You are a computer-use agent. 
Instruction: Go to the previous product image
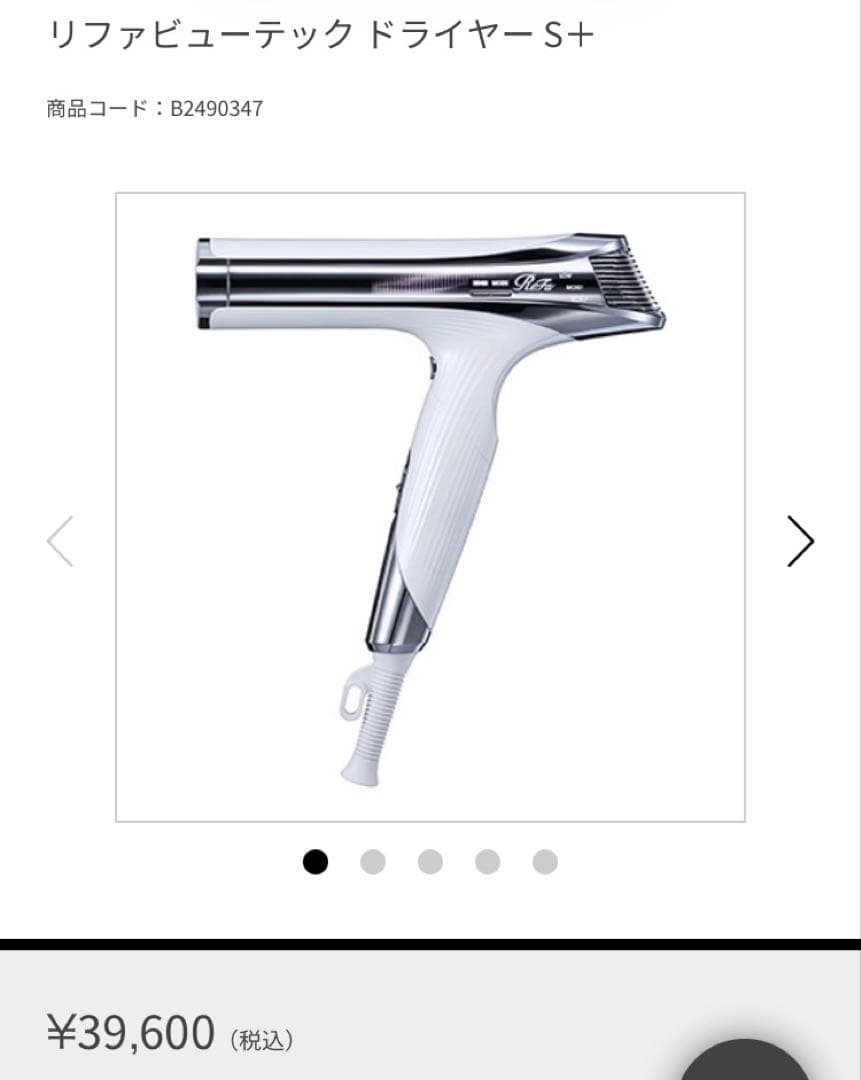pos(60,541)
